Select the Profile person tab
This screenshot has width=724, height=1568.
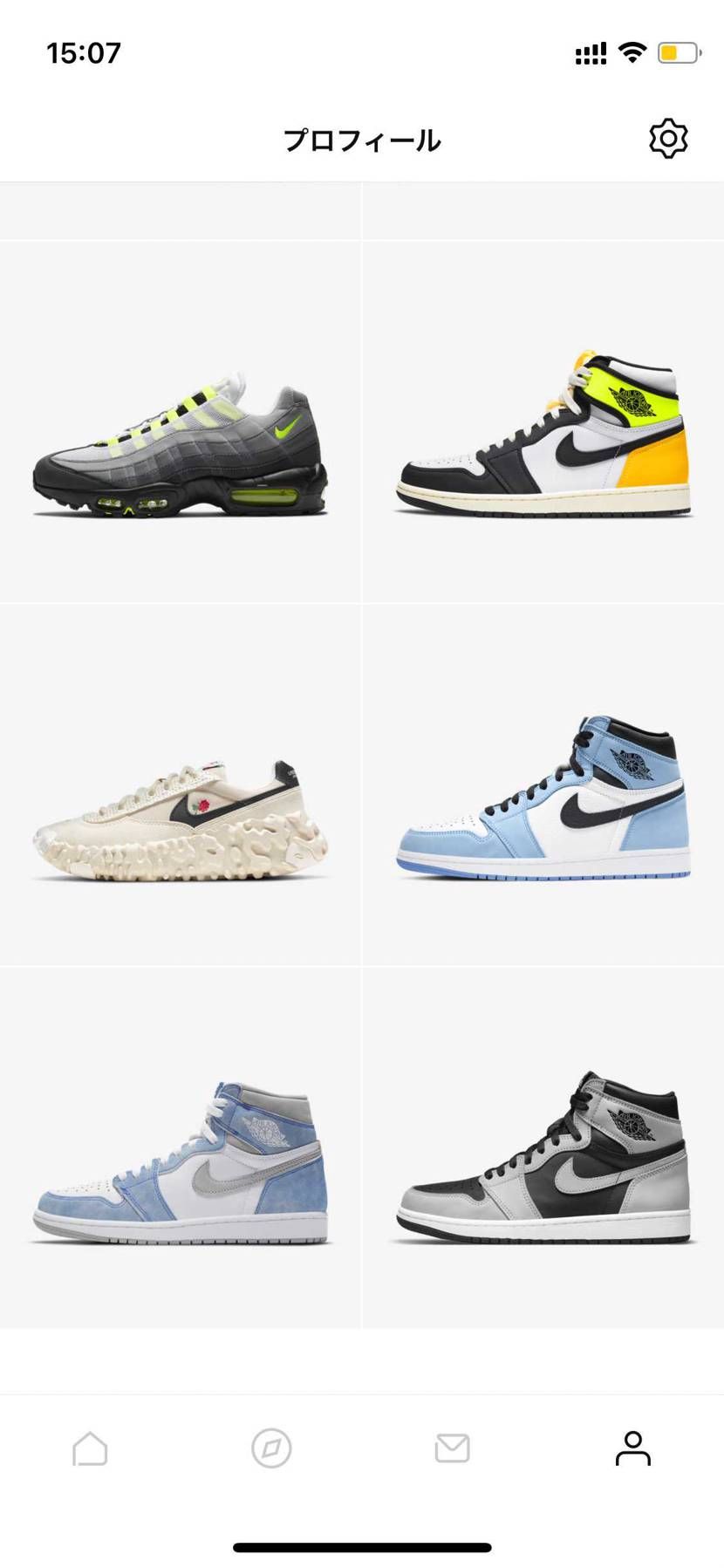pyautogui.click(x=633, y=1448)
